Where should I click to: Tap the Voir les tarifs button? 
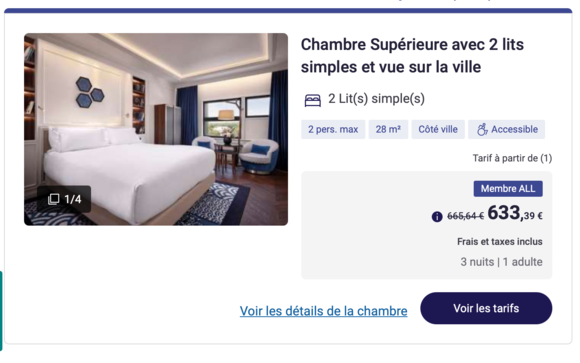click(486, 308)
